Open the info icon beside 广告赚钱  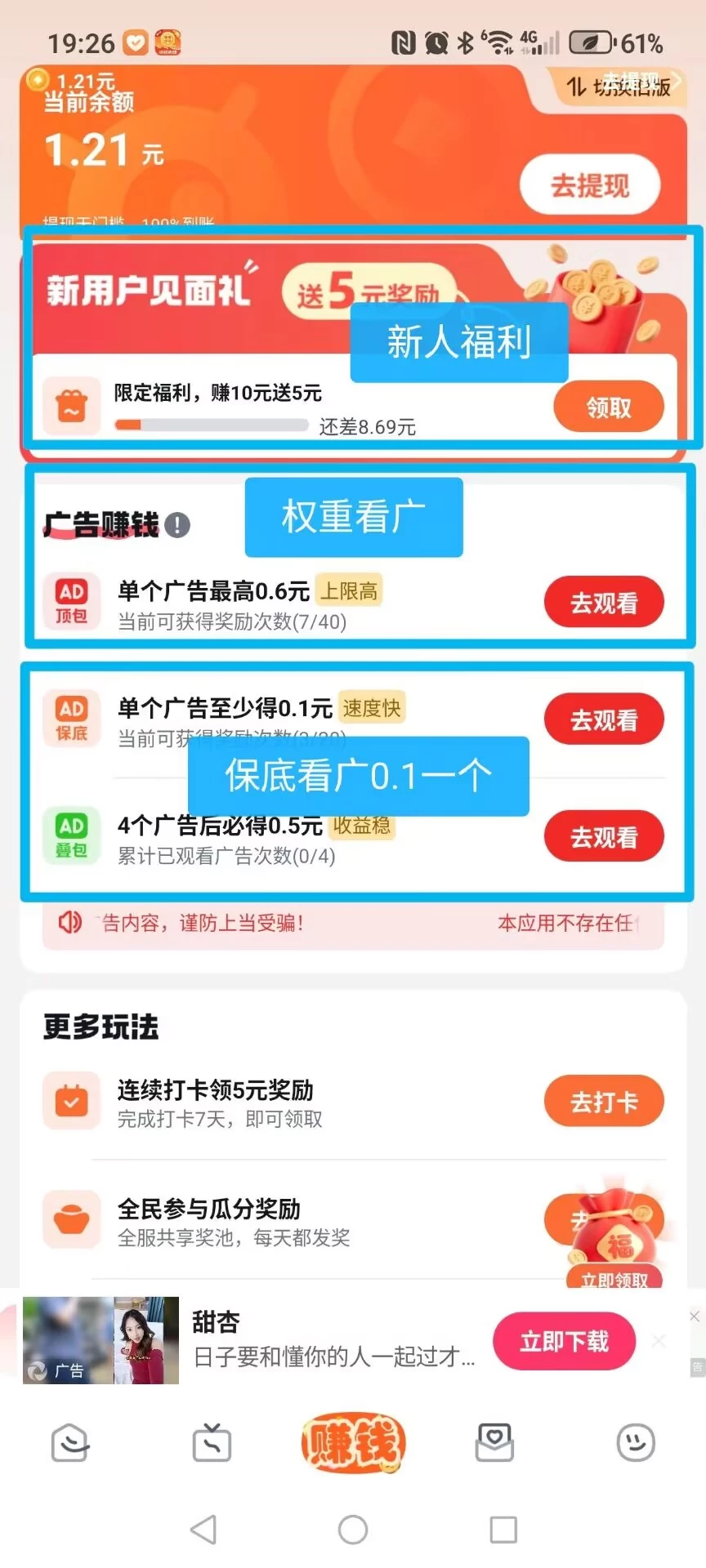pos(177,525)
